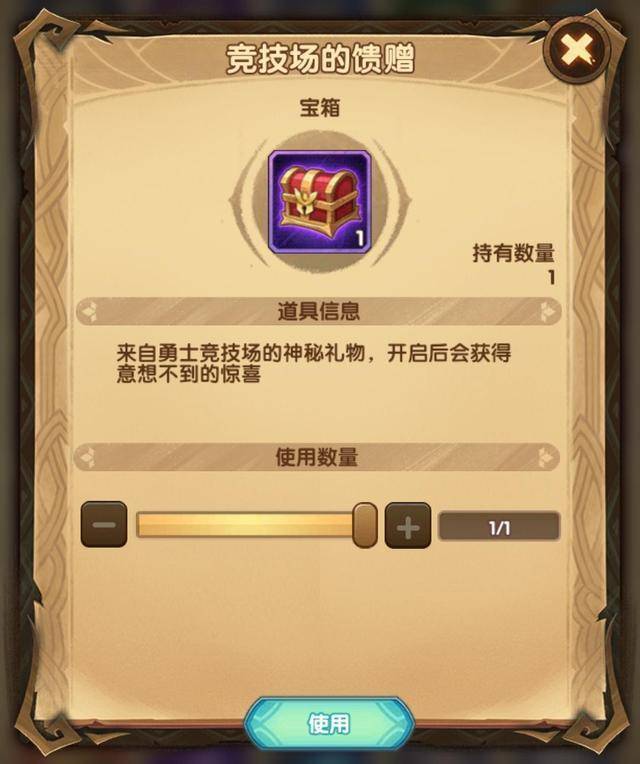Close the 竞技场的馈赠 dialog
This screenshot has width=640, height=764.
point(578,49)
